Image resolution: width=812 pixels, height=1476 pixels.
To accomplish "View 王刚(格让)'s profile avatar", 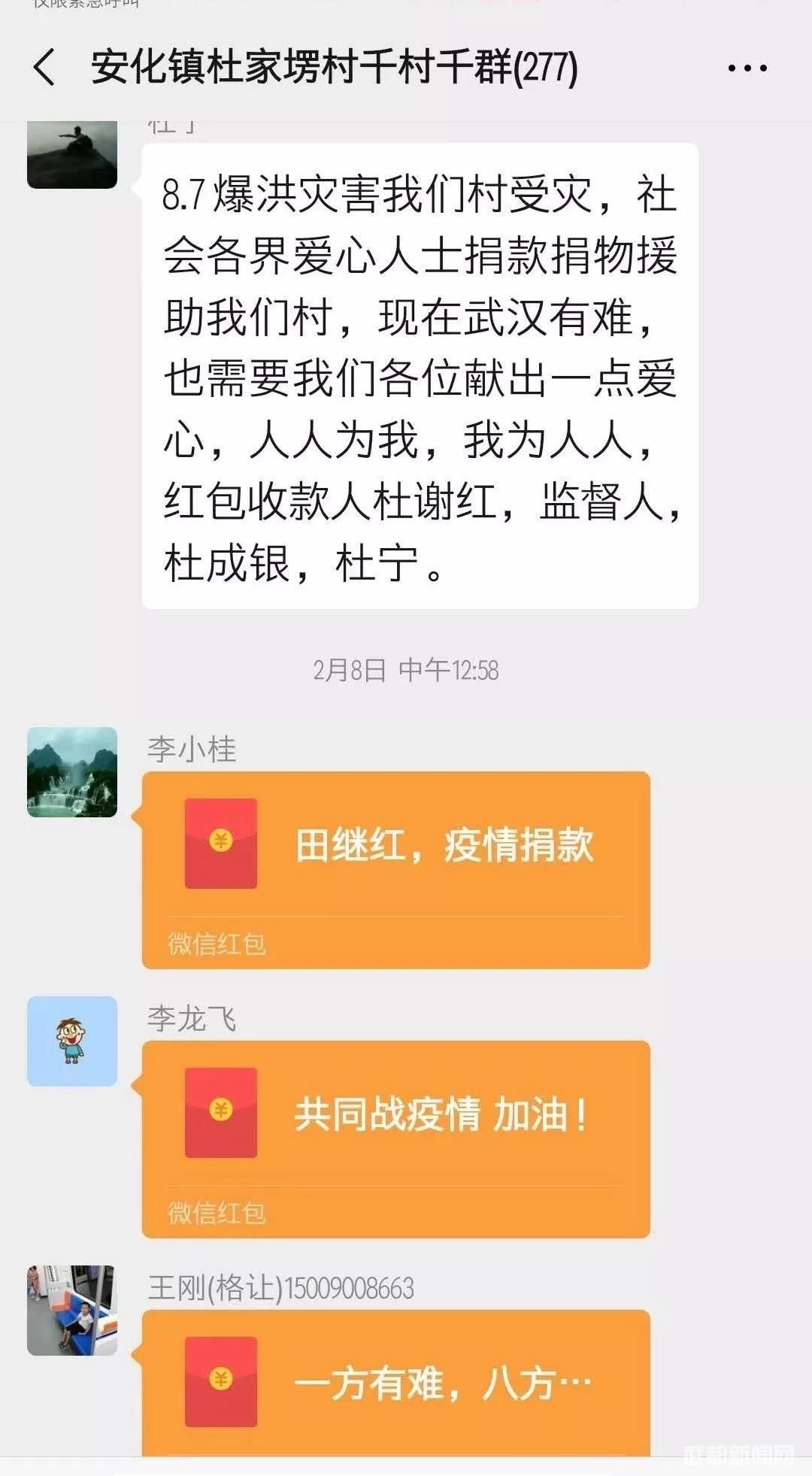I will click(72, 1310).
